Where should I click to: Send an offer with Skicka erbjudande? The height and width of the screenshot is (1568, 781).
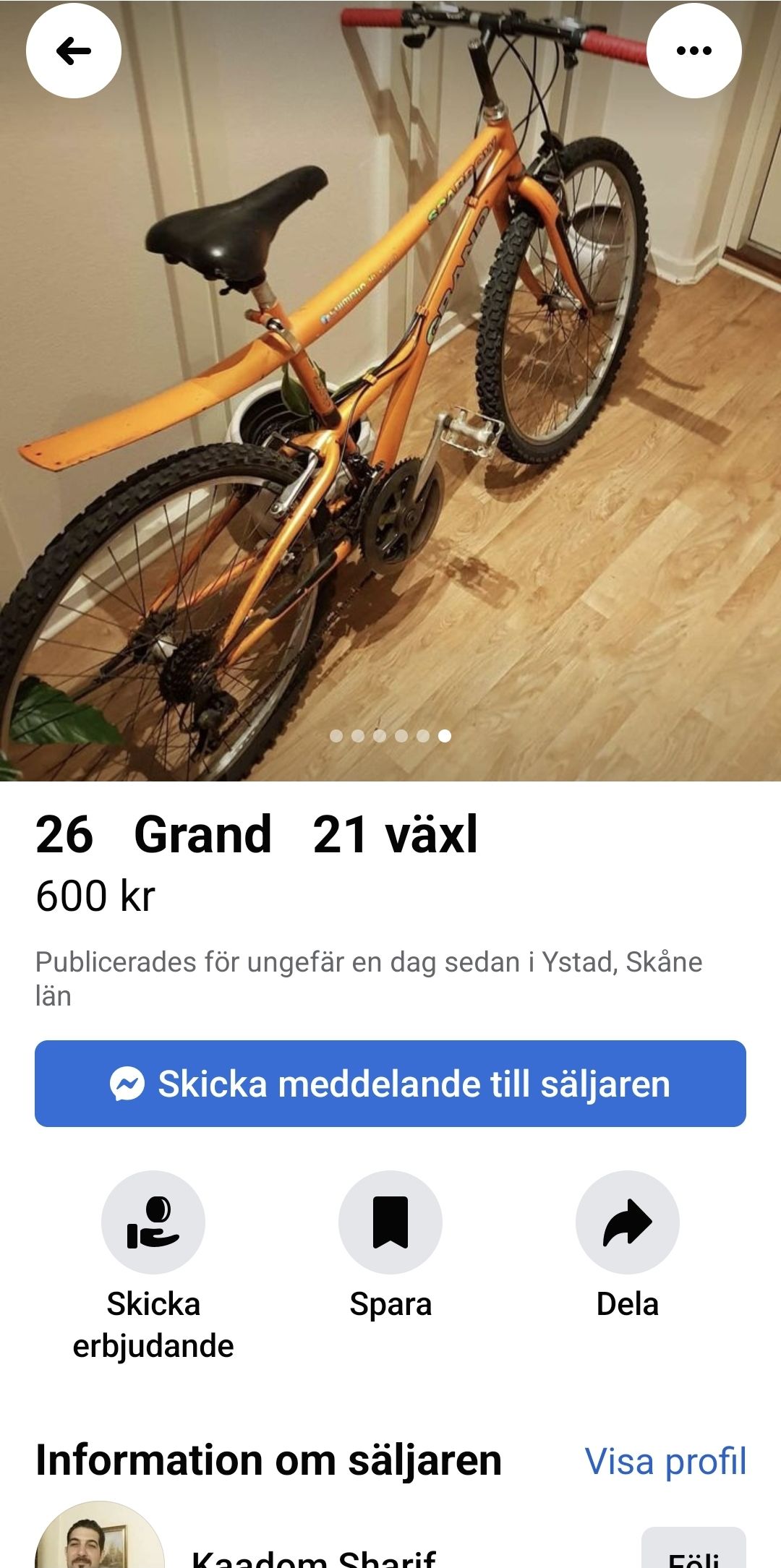click(x=153, y=1222)
